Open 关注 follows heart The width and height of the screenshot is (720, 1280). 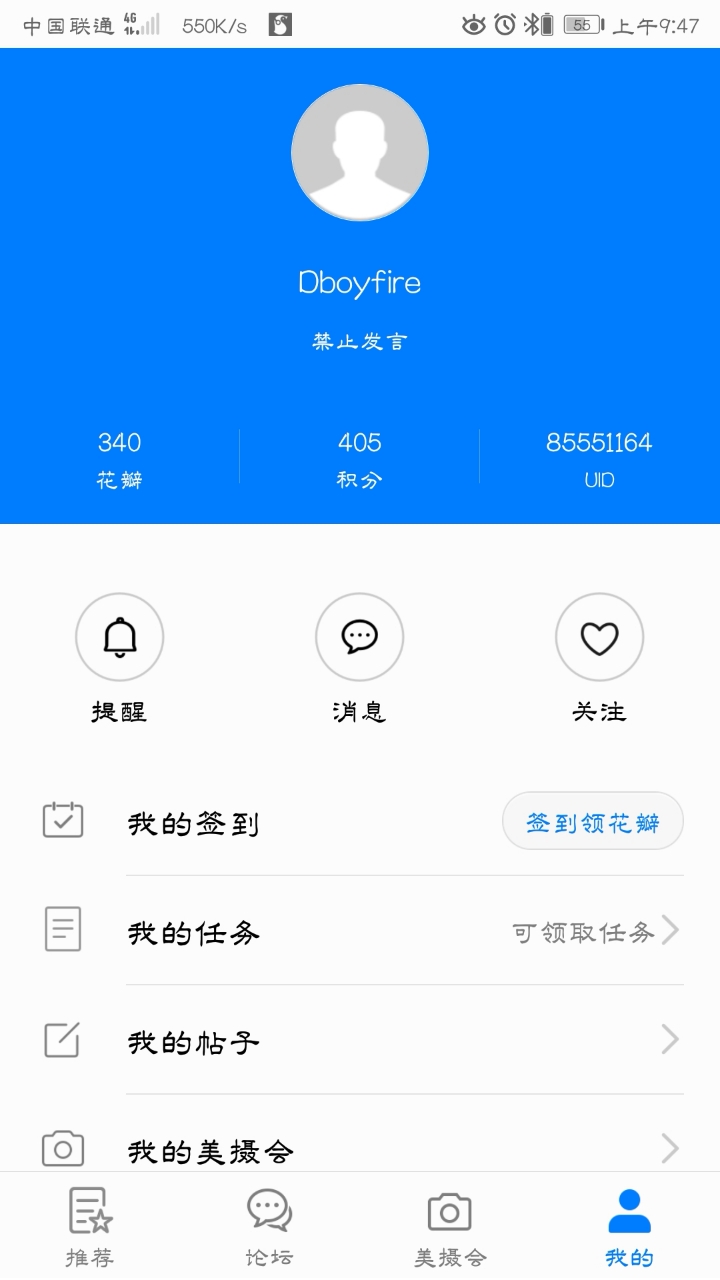599,637
